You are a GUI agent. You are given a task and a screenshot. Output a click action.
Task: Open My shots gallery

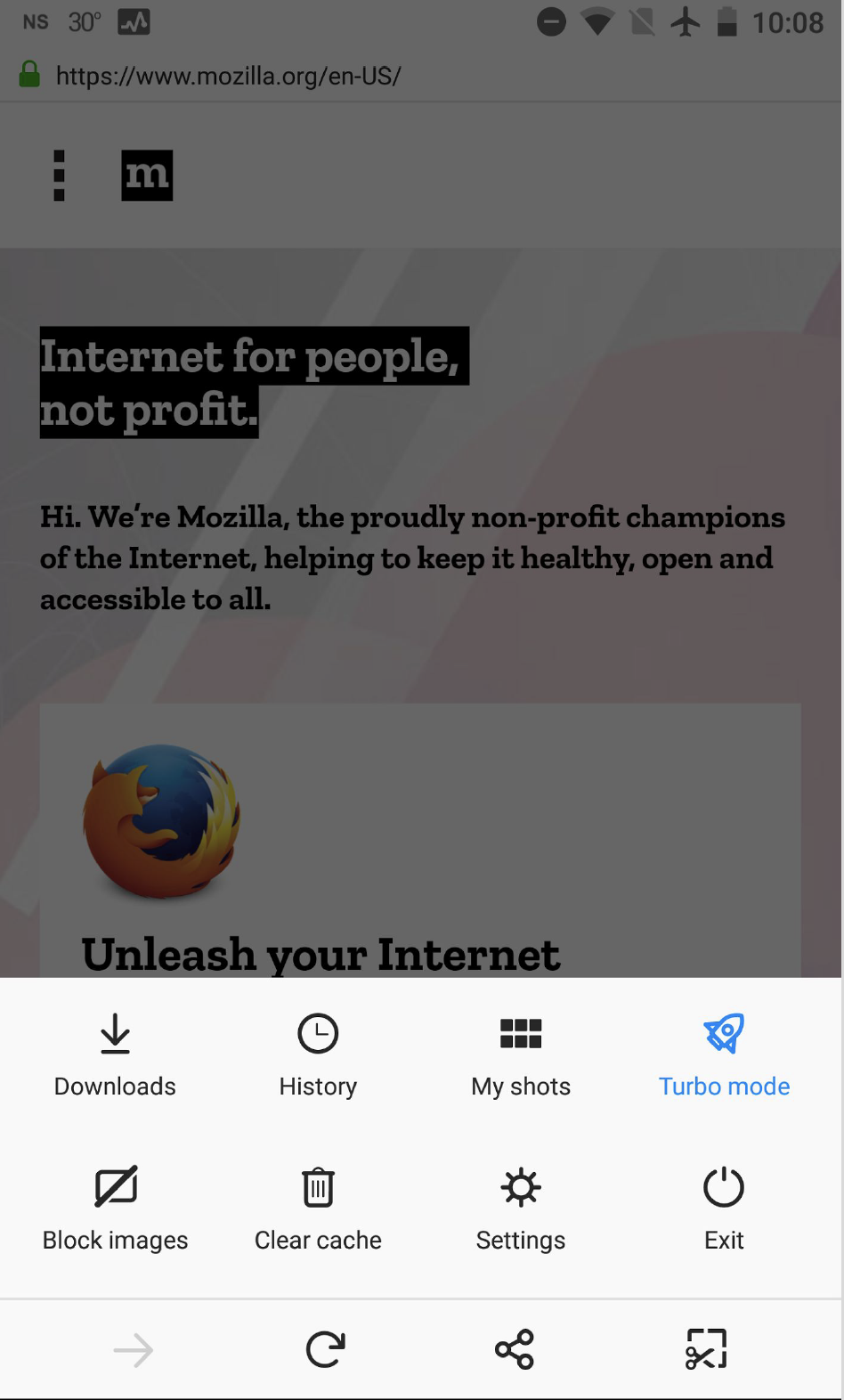(x=521, y=1055)
